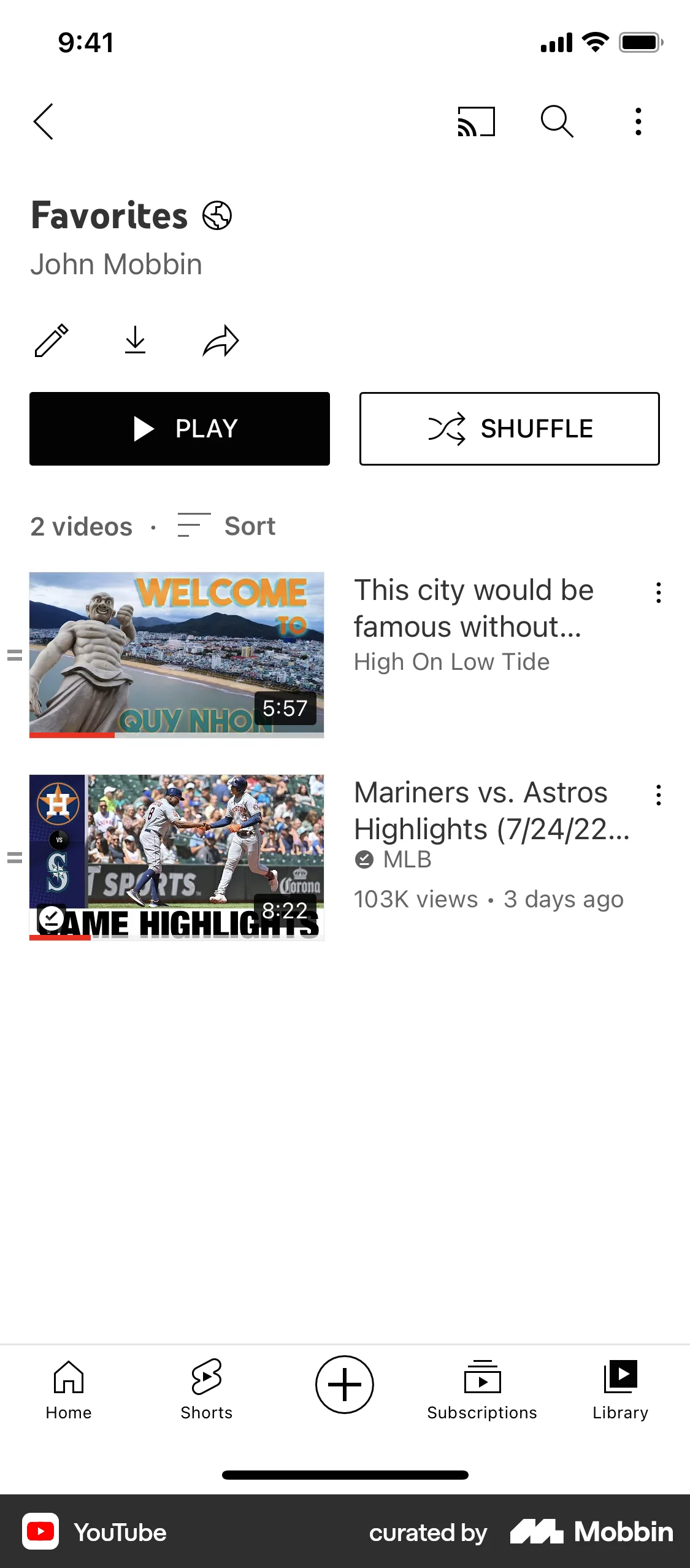Open playlist options via top three-dot menu
This screenshot has width=690, height=1568.
tap(638, 121)
